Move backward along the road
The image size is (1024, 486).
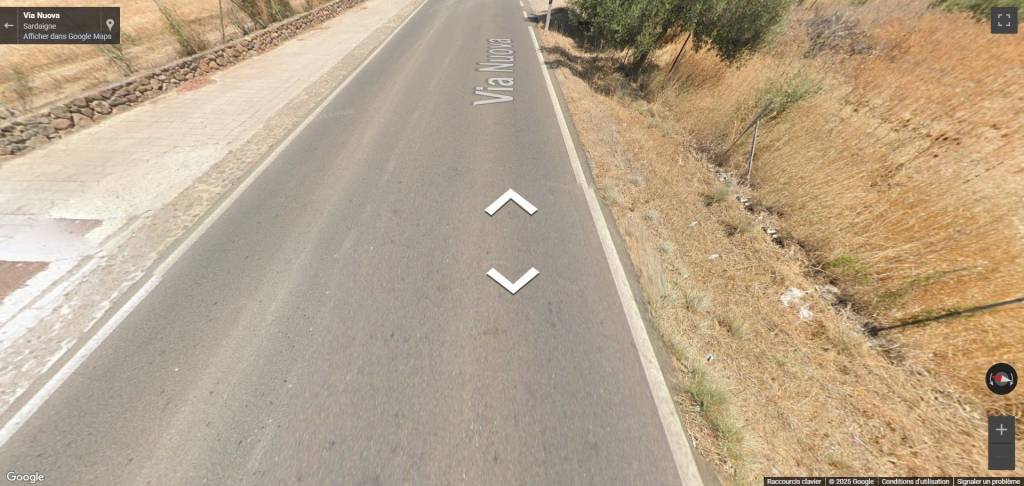(x=512, y=280)
